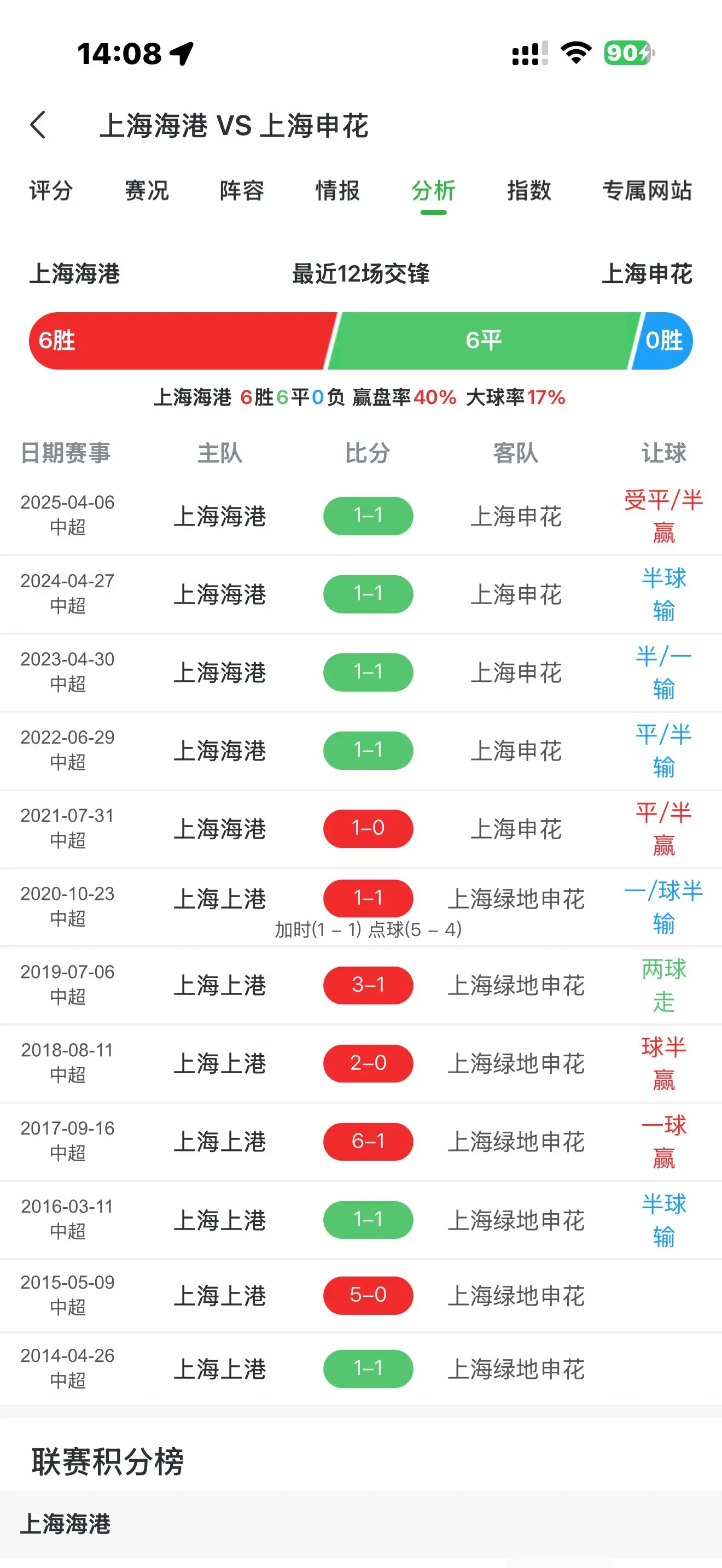This screenshot has width=722, height=1568.
Task: View the 2015-05-09 5-0 match
Action: pyautogui.click(x=361, y=1295)
